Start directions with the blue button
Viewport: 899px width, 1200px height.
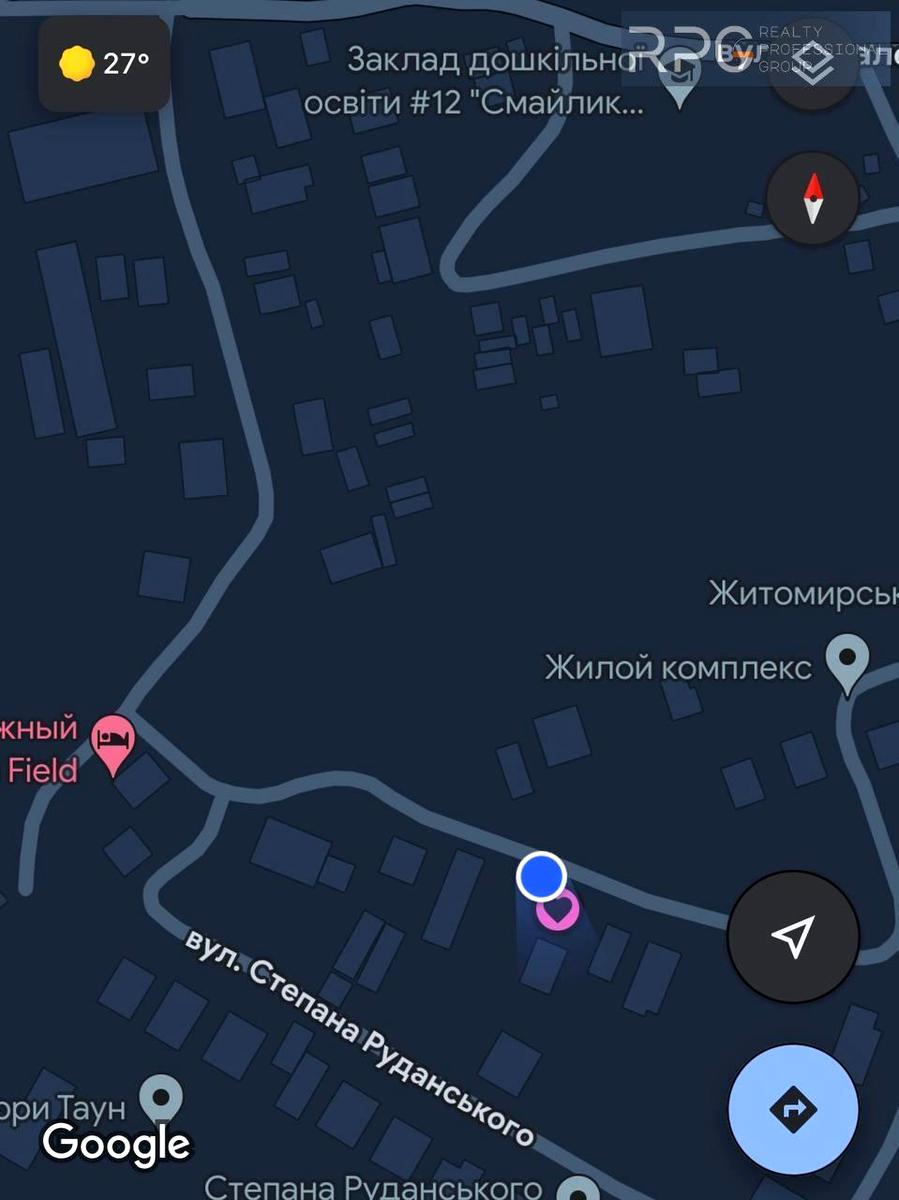792,1108
